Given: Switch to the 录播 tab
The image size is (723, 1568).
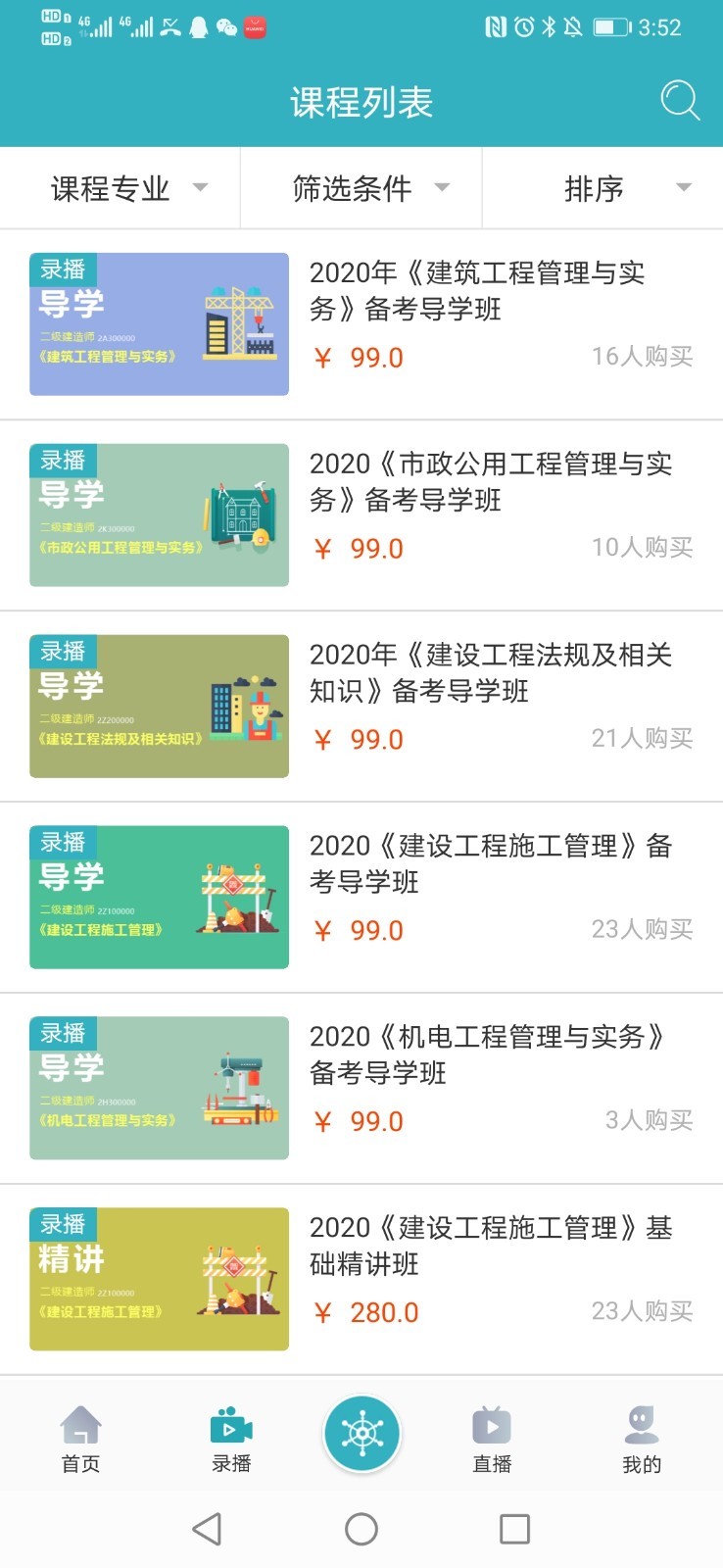Looking at the screenshot, I should pos(231,1438).
